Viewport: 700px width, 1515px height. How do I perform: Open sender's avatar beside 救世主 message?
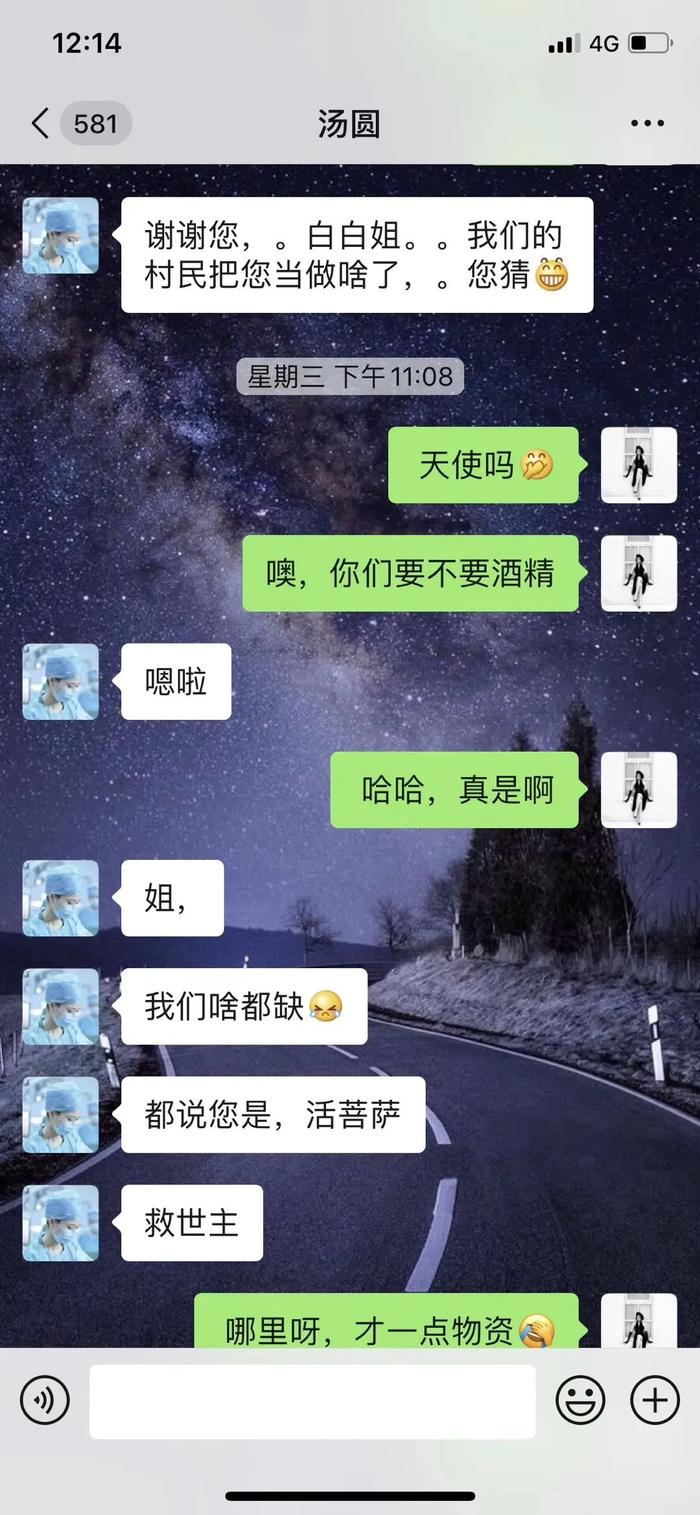pyautogui.click(x=61, y=1222)
